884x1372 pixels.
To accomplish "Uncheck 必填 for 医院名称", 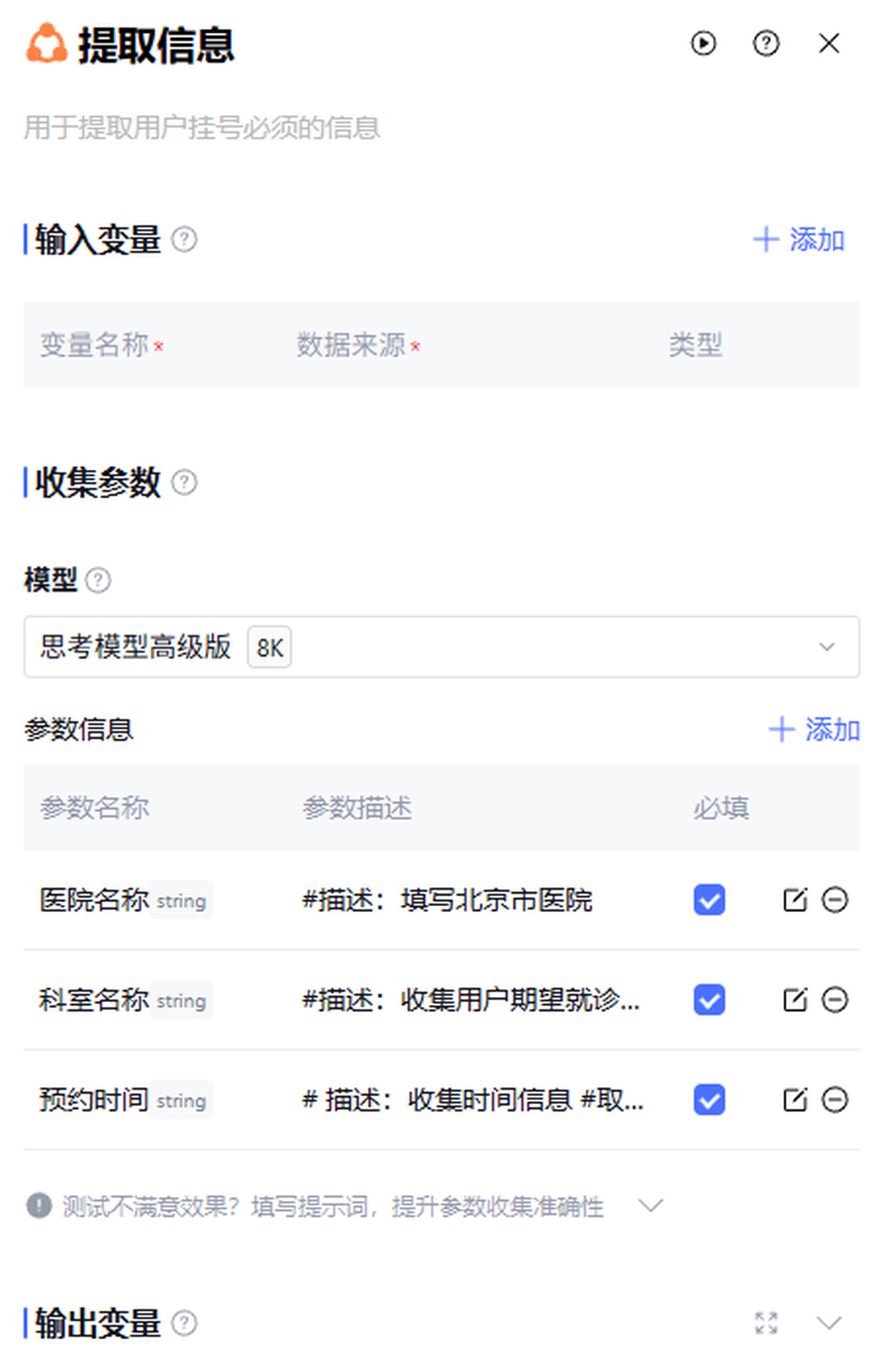I will pos(709,900).
